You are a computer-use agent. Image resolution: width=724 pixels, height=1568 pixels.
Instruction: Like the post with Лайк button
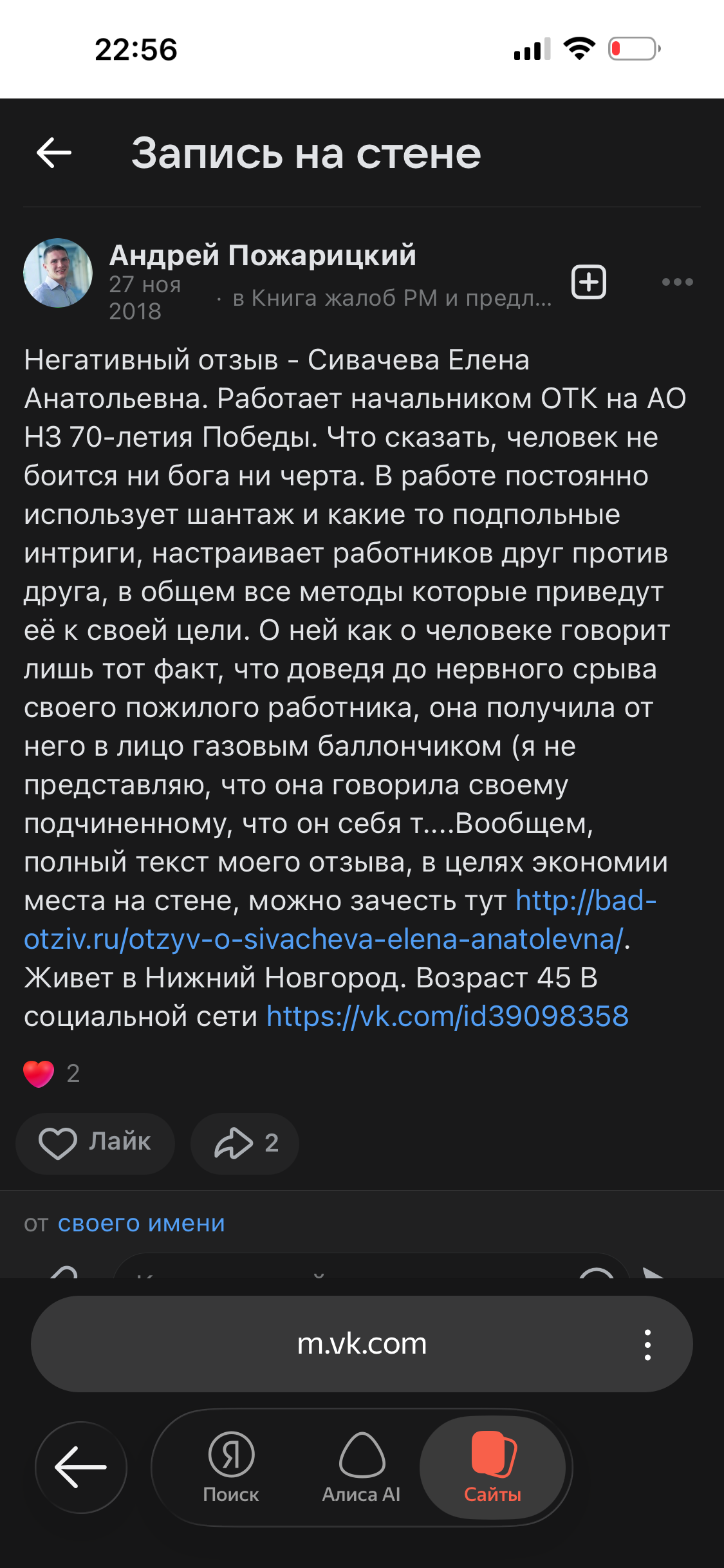pyautogui.click(x=95, y=1143)
